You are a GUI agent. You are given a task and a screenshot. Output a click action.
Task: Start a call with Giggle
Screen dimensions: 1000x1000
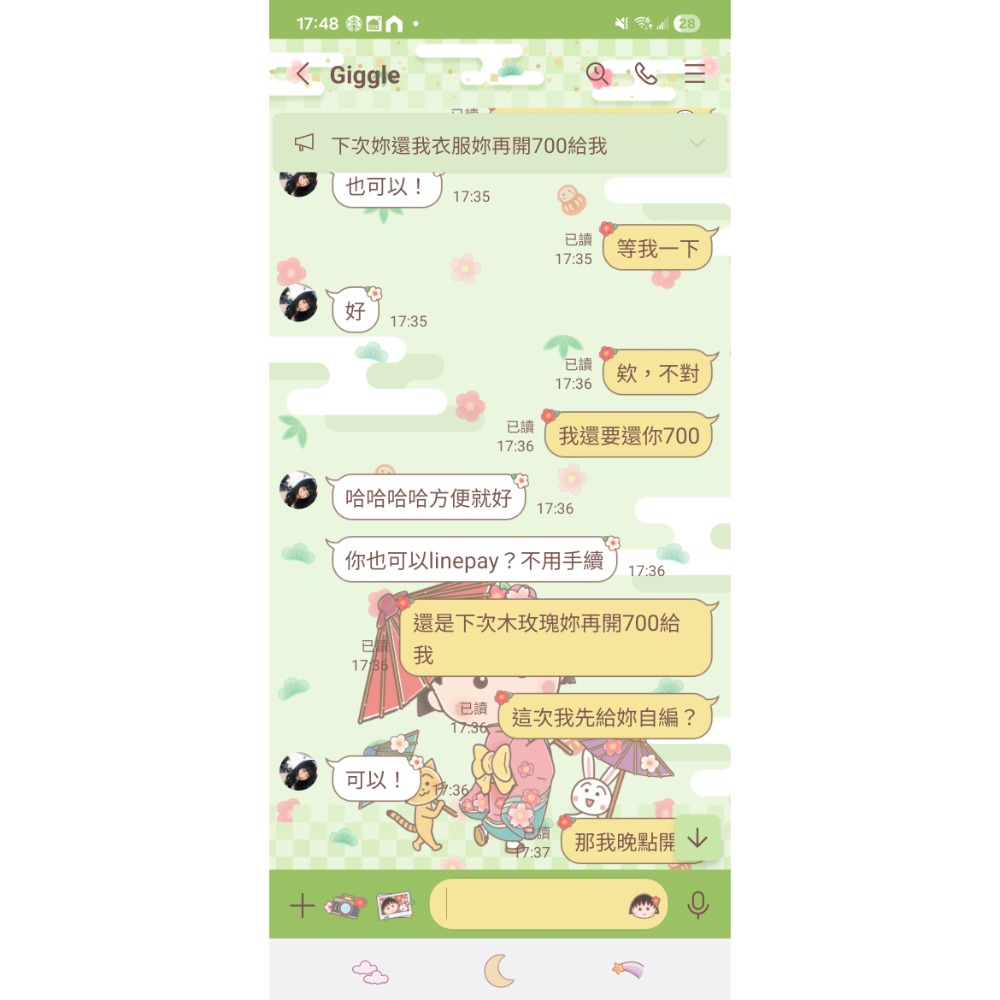click(646, 74)
